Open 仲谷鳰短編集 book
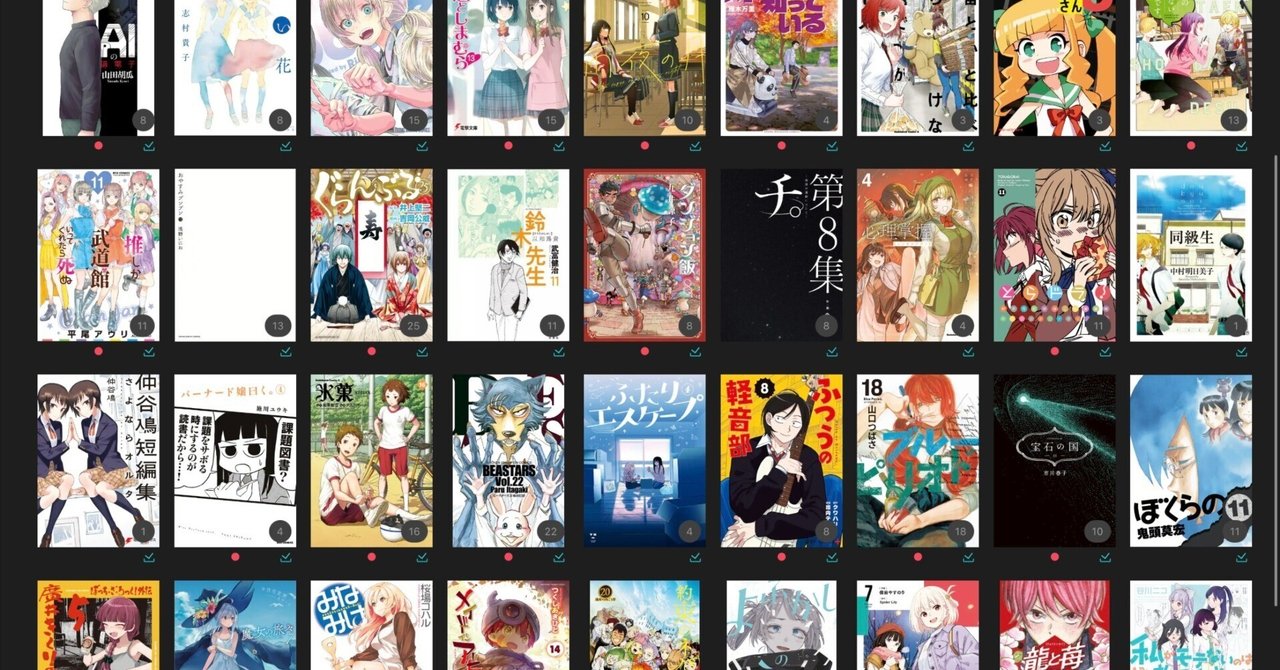The image size is (1280, 670). click(x=98, y=461)
